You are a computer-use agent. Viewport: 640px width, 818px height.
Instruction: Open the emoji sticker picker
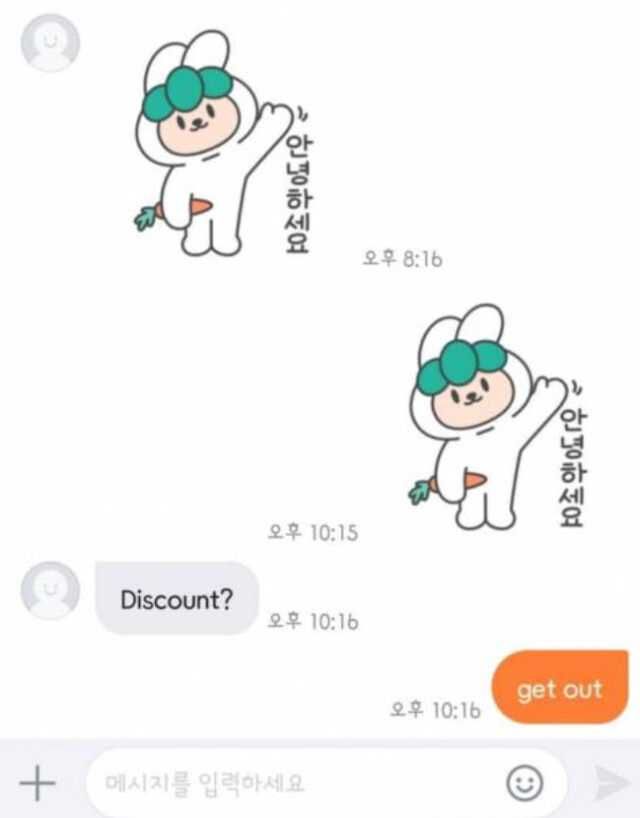click(525, 783)
